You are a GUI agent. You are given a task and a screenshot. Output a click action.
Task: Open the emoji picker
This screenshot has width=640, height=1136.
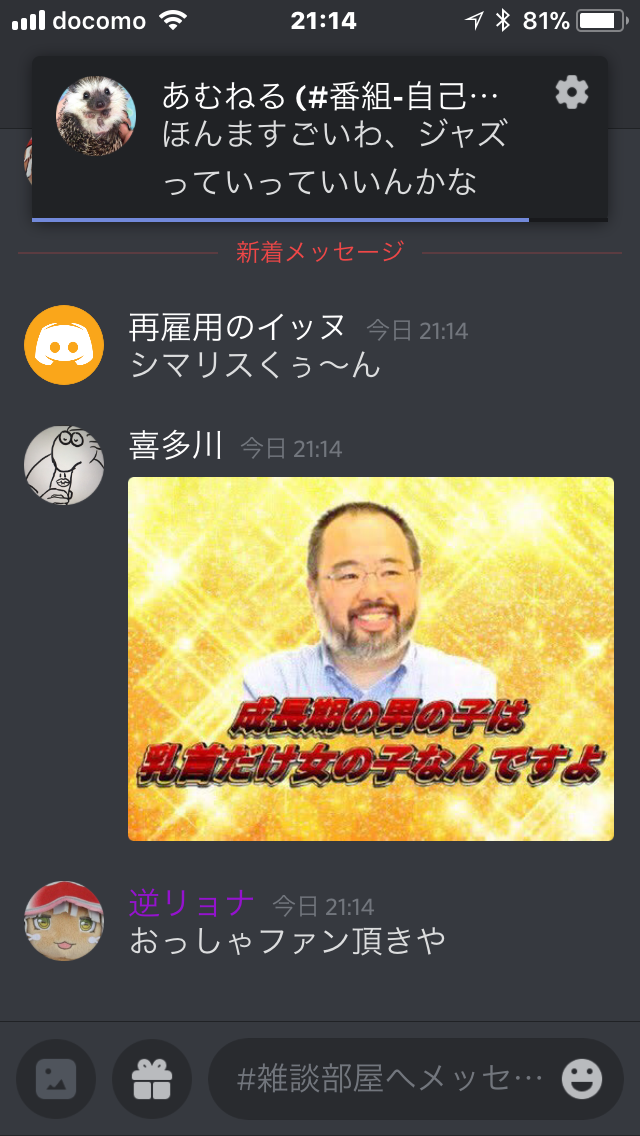(582, 1079)
